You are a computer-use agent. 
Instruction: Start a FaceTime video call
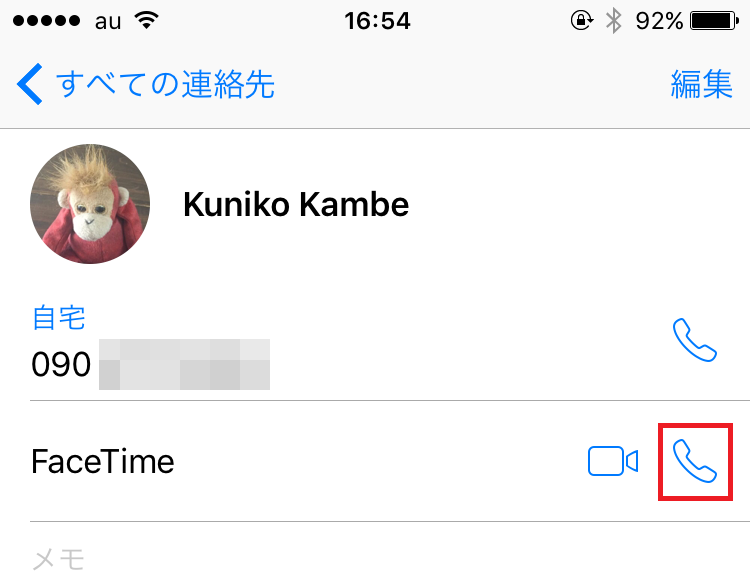coord(613,461)
